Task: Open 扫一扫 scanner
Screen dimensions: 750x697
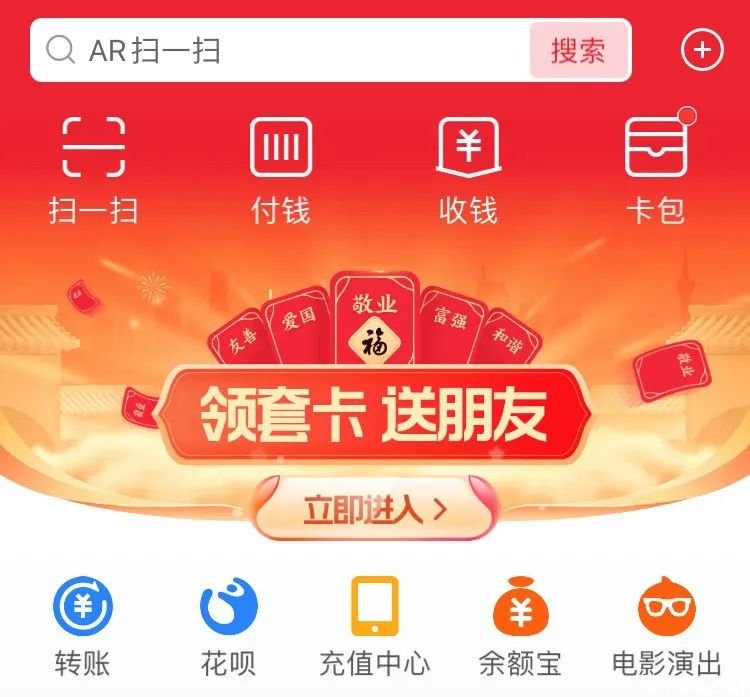Action: pos(93,168)
